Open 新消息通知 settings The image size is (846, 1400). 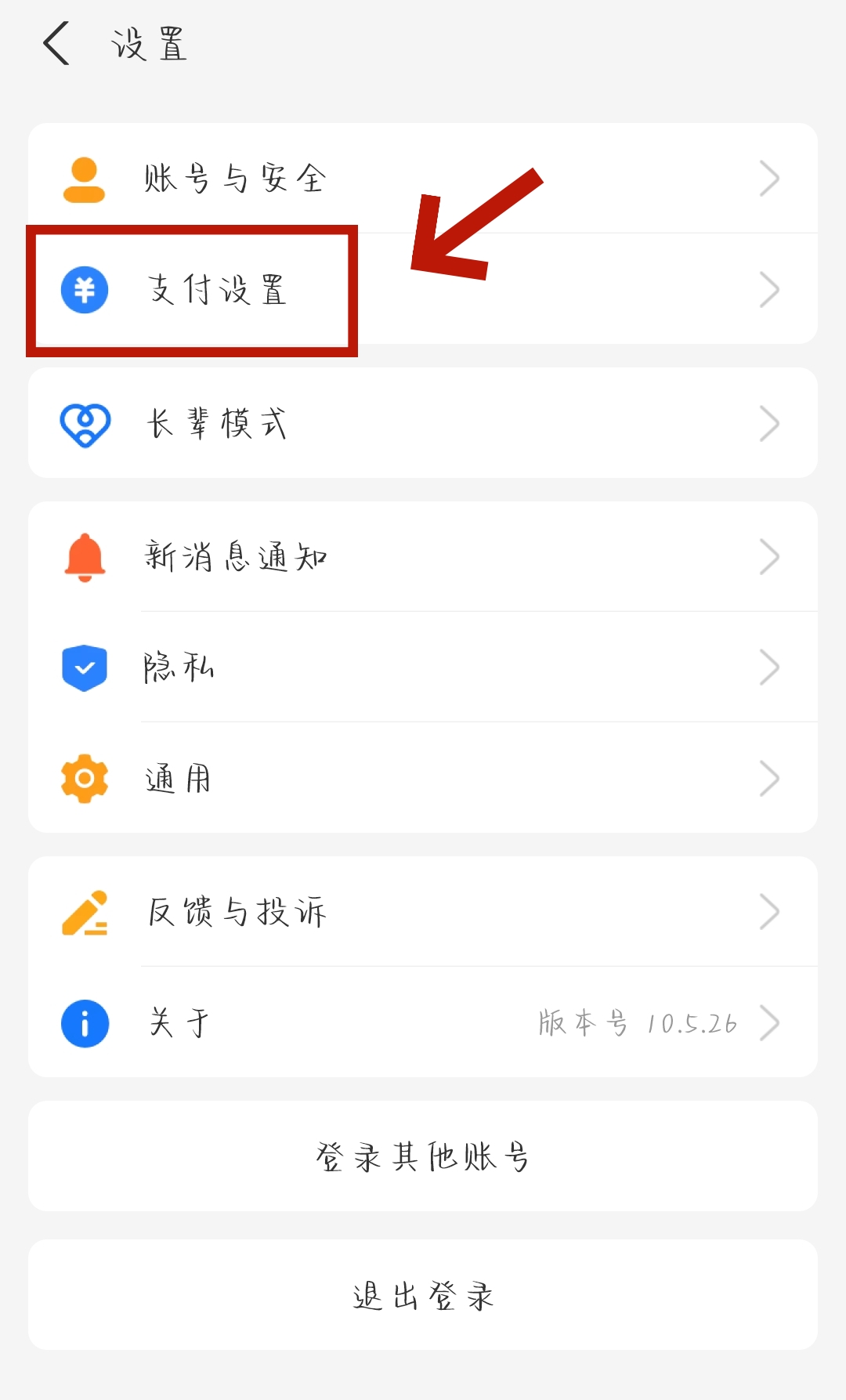tap(423, 557)
